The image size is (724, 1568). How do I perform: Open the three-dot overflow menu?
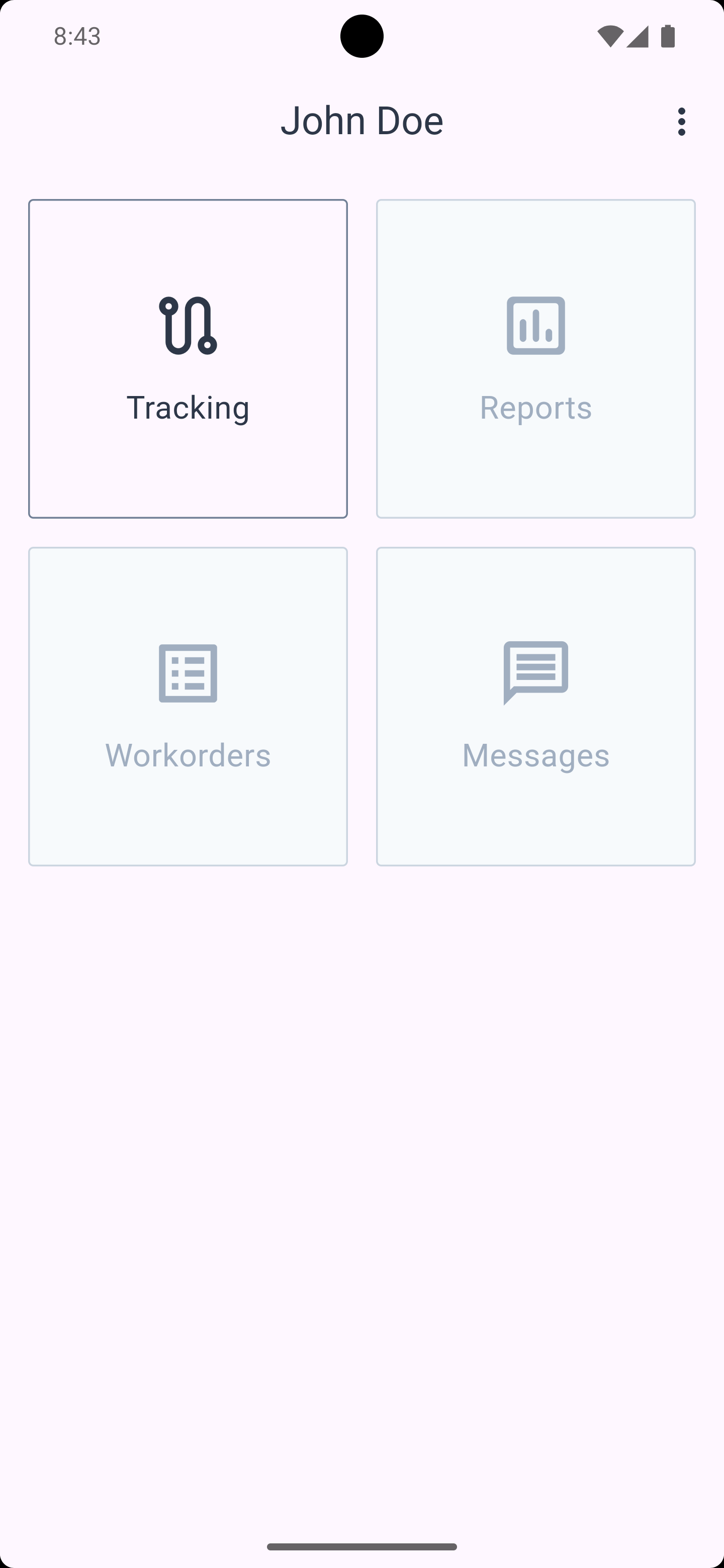point(681,121)
